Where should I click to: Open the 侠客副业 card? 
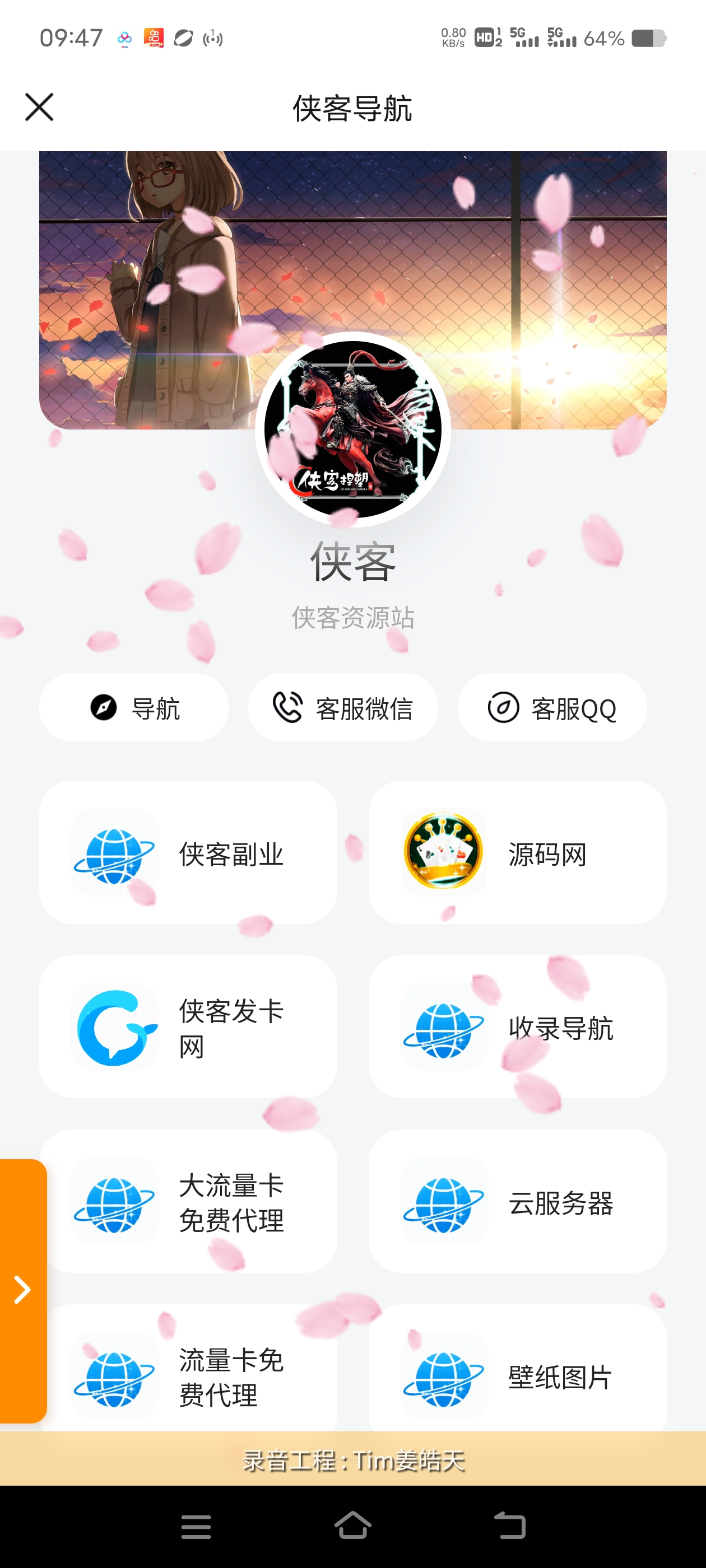[x=188, y=852]
